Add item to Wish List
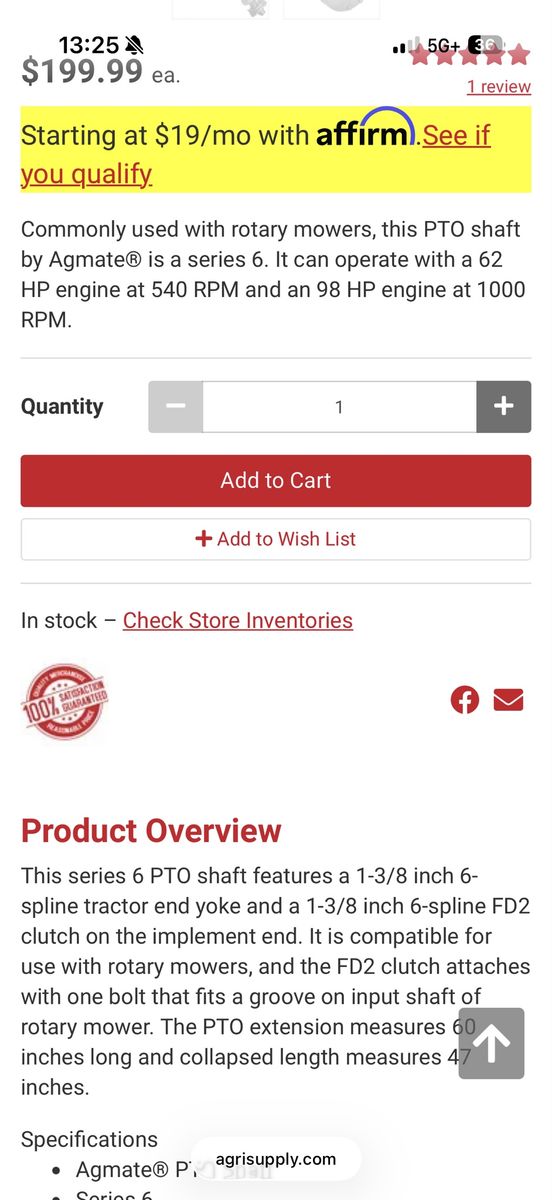552x1200 pixels. (276, 539)
